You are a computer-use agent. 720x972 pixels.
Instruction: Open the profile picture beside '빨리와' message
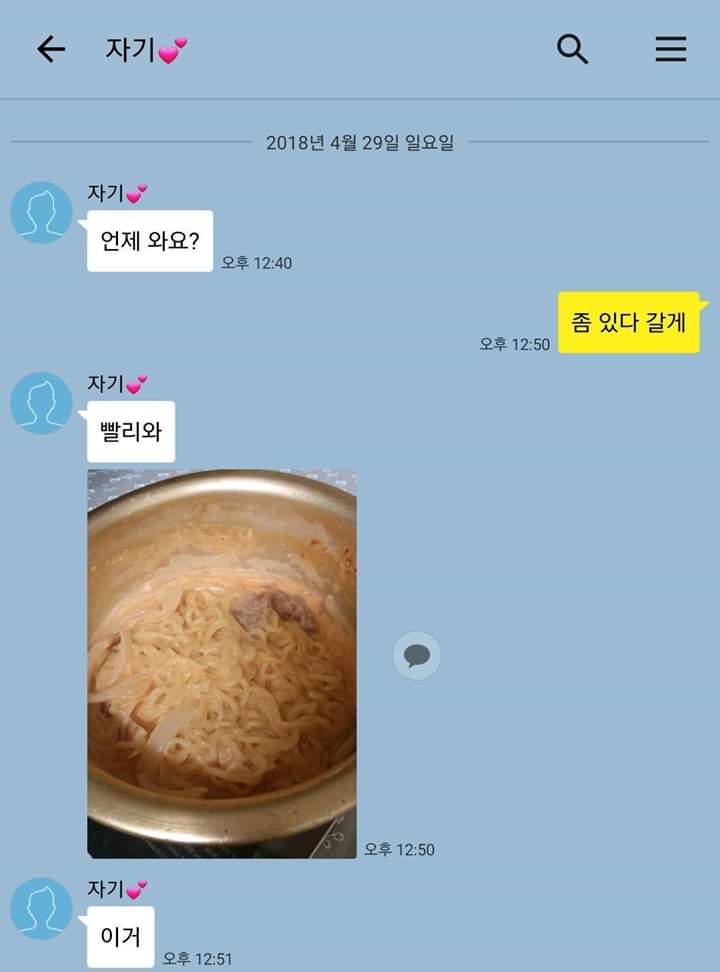point(40,404)
